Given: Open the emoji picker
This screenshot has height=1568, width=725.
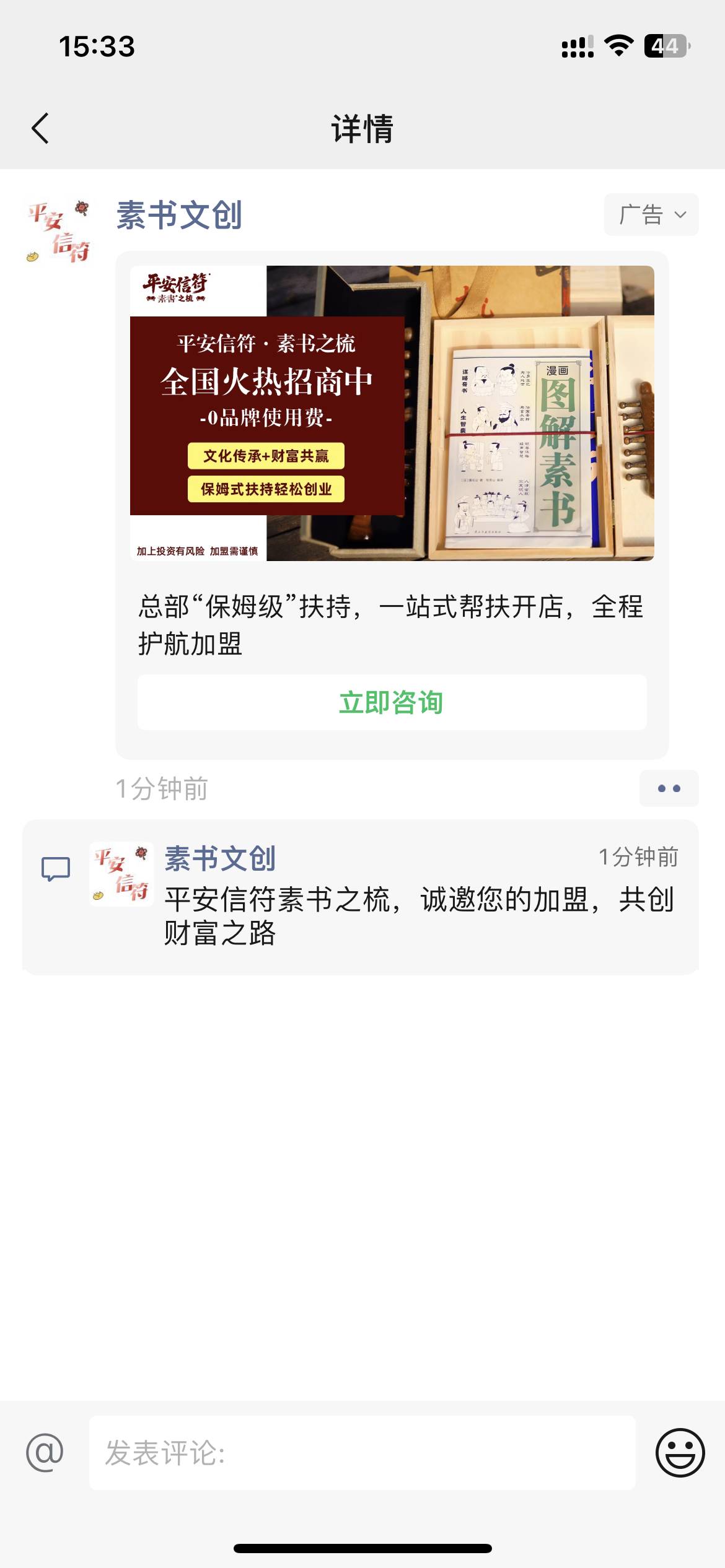Looking at the screenshot, I should click(680, 1453).
